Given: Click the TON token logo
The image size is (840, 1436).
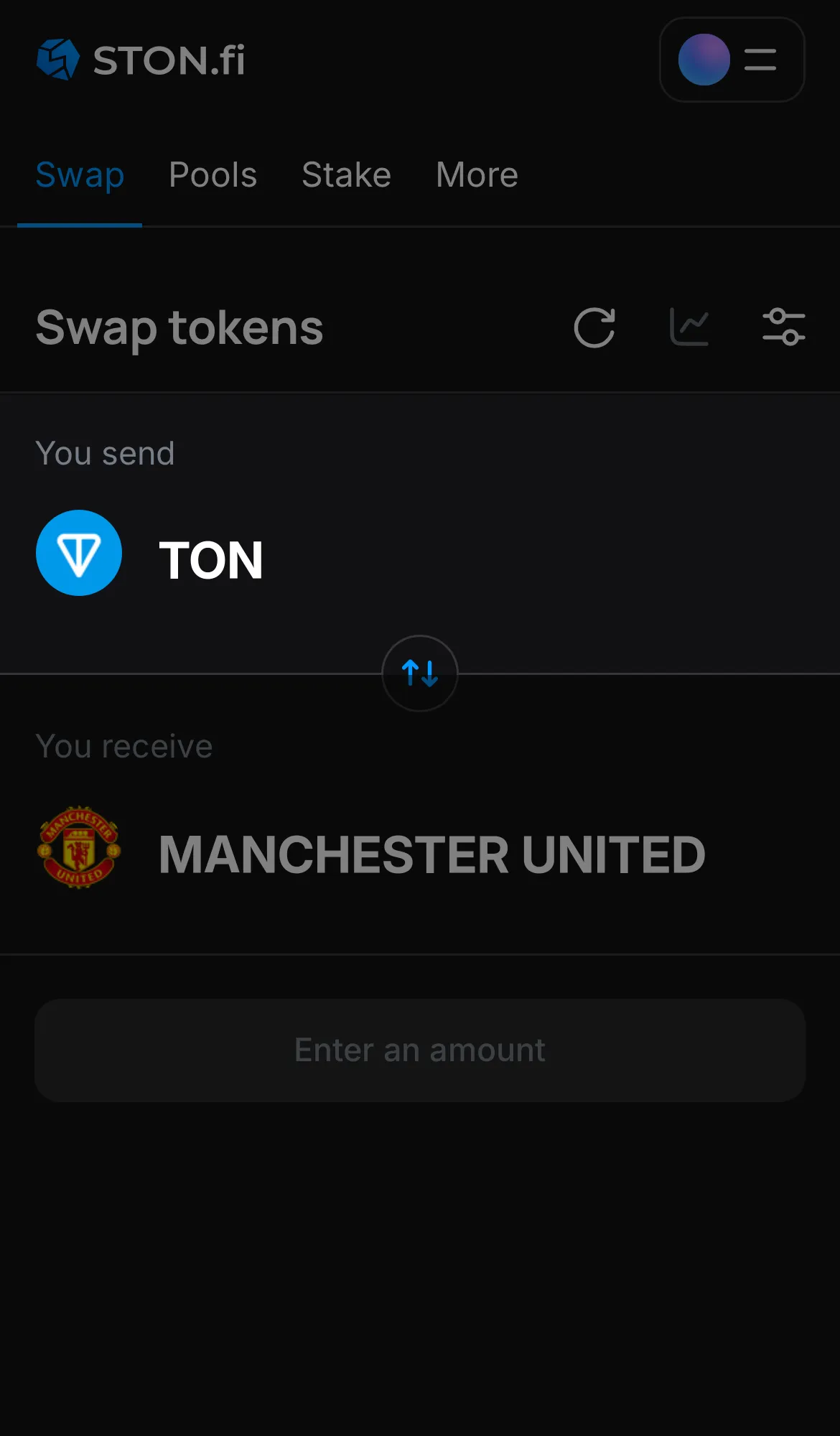Looking at the screenshot, I should [x=79, y=553].
